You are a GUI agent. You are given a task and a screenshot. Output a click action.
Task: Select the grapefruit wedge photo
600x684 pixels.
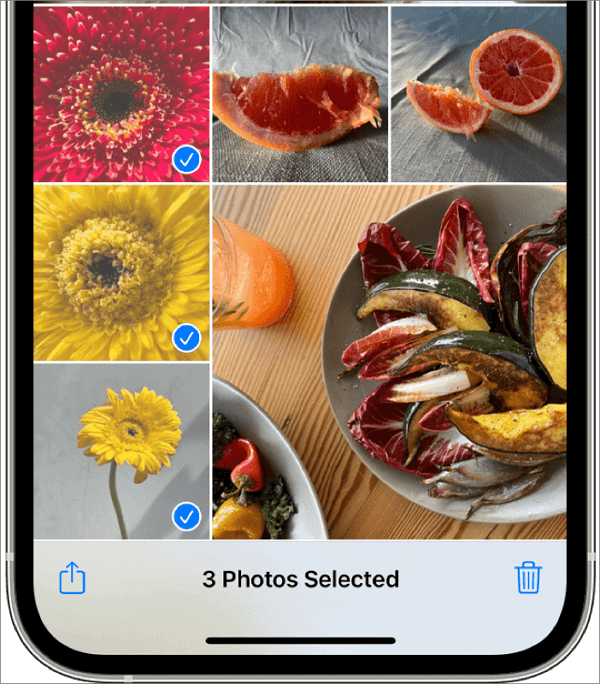point(300,94)
